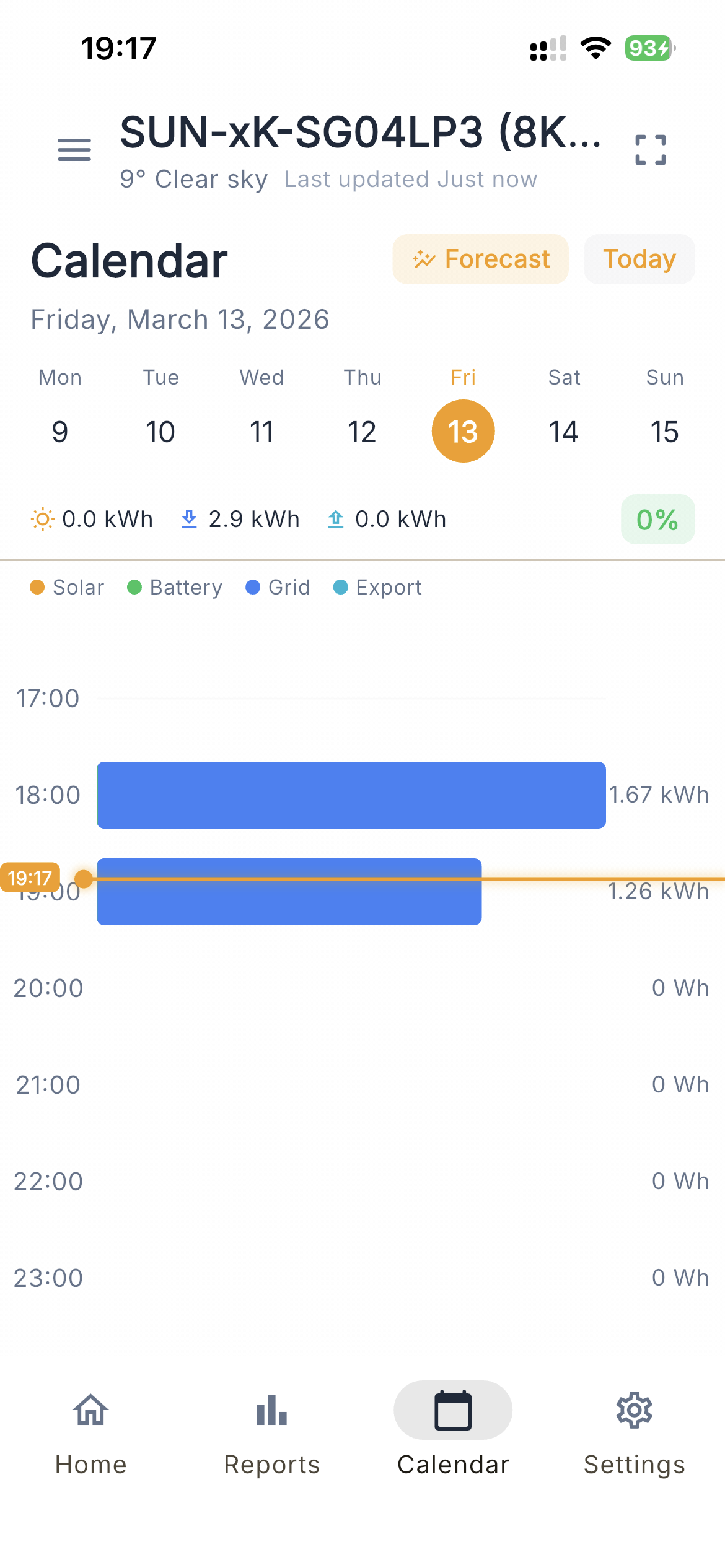Image resolution: width=725 pixels, height=1568 pixels.
Task: Enable the Forecast view
Action: [x=480, y=259]
